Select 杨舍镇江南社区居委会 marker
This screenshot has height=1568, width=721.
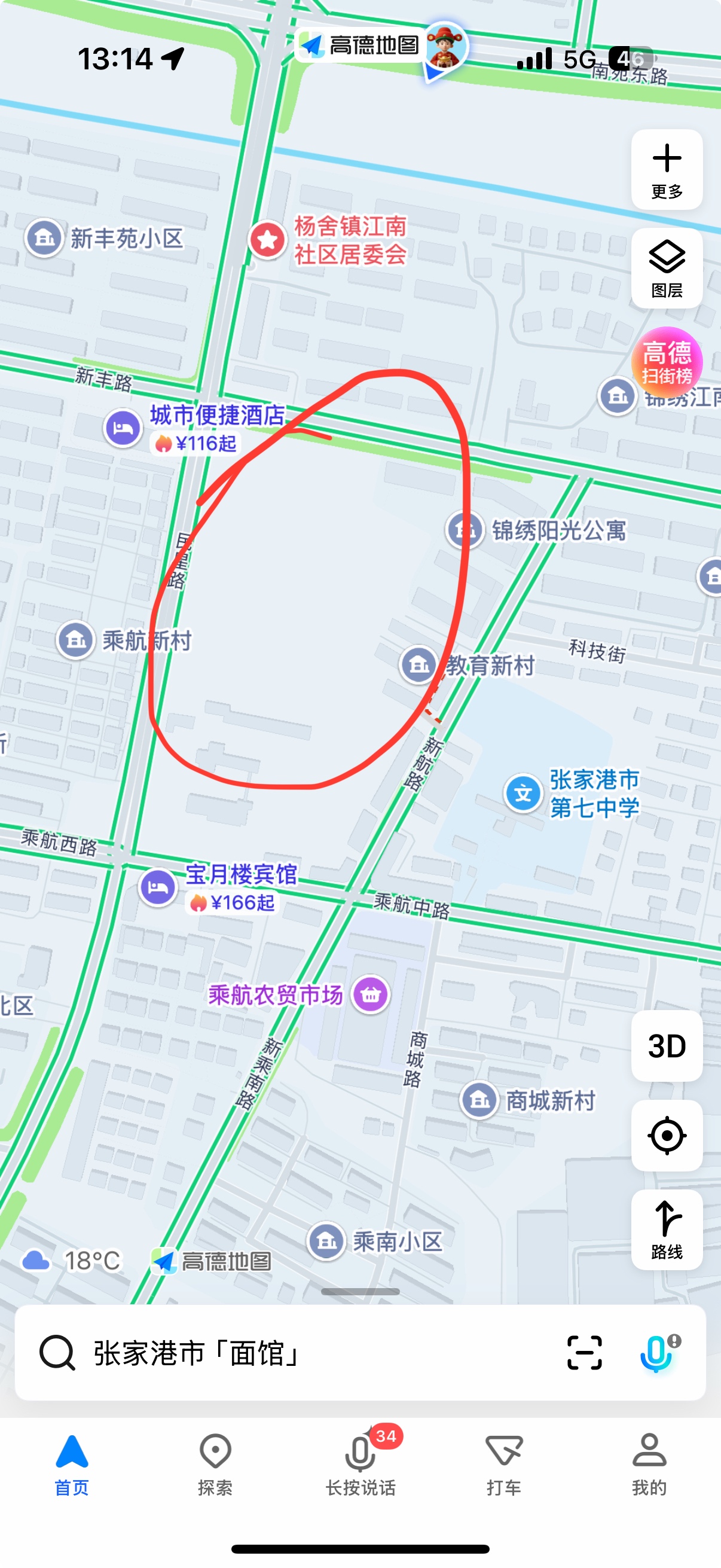(268, 240)
